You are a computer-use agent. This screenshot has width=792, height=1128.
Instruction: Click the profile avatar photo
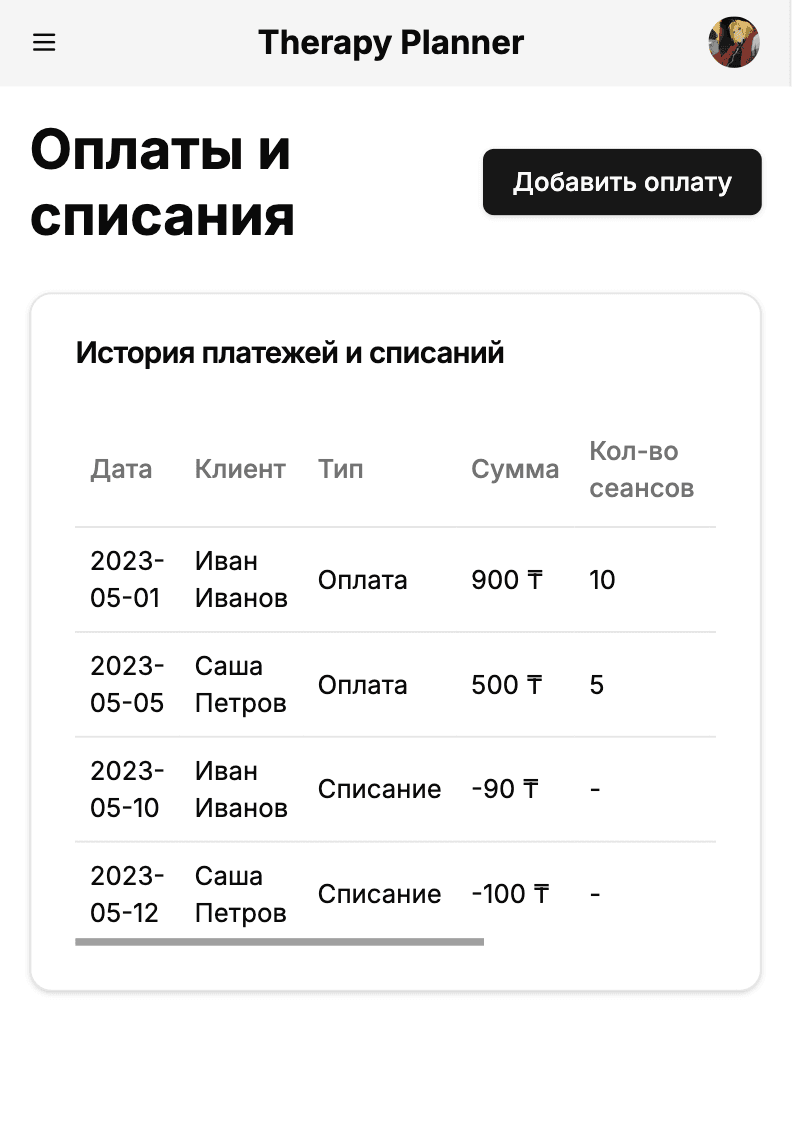coord(734,42)
